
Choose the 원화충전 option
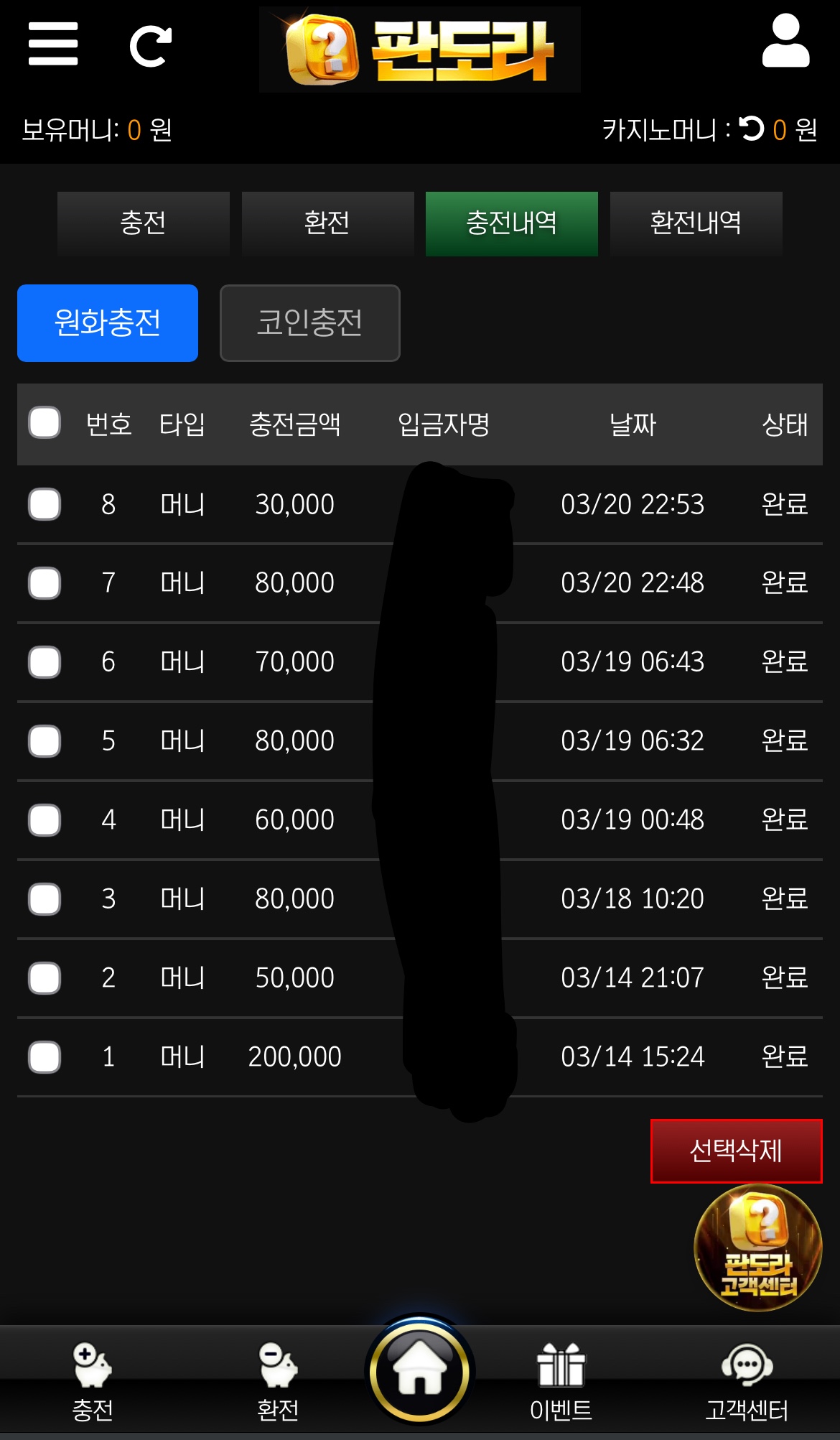tap(108, 323)
